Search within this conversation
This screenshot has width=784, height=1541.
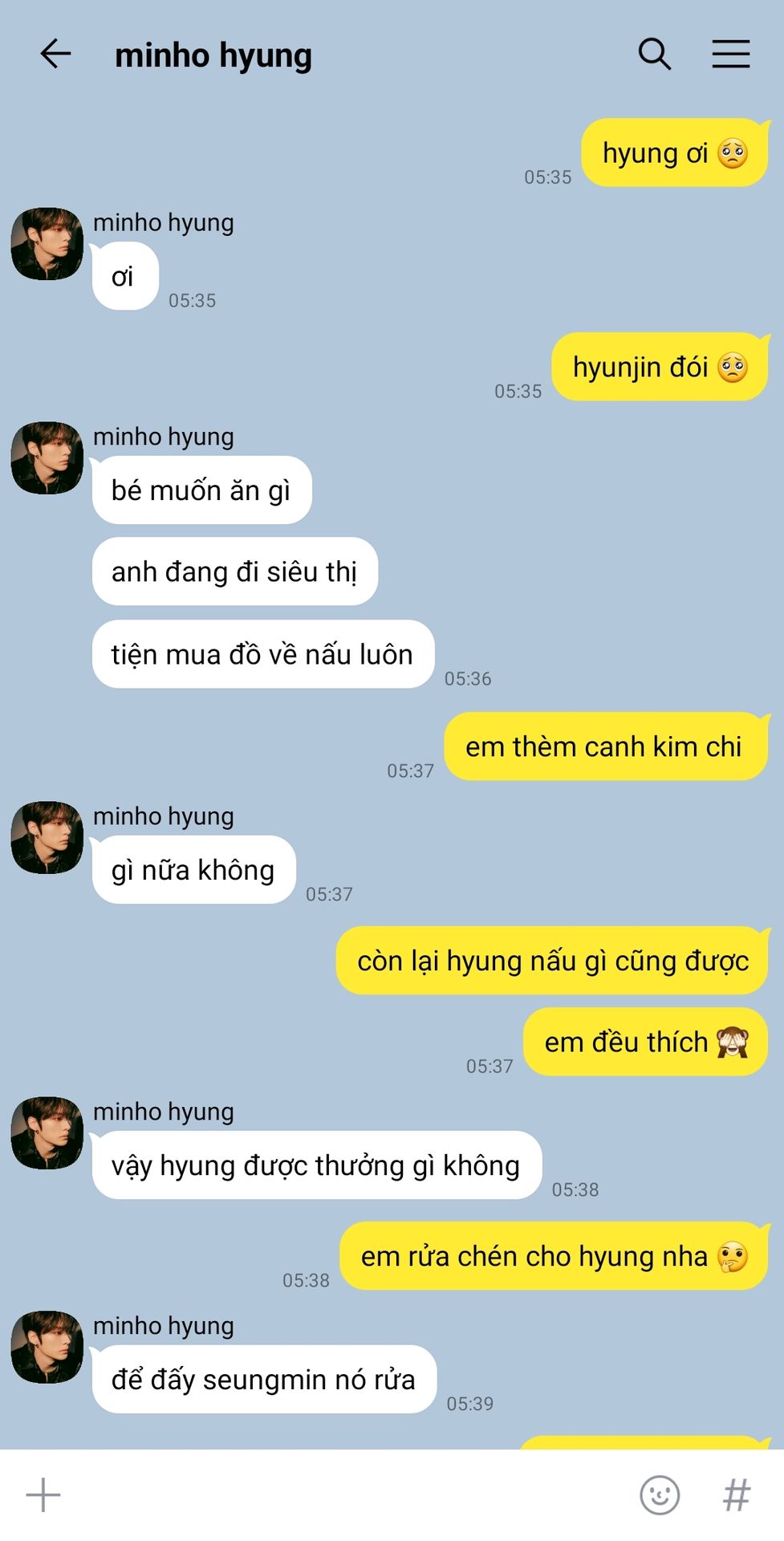point(654,55)
